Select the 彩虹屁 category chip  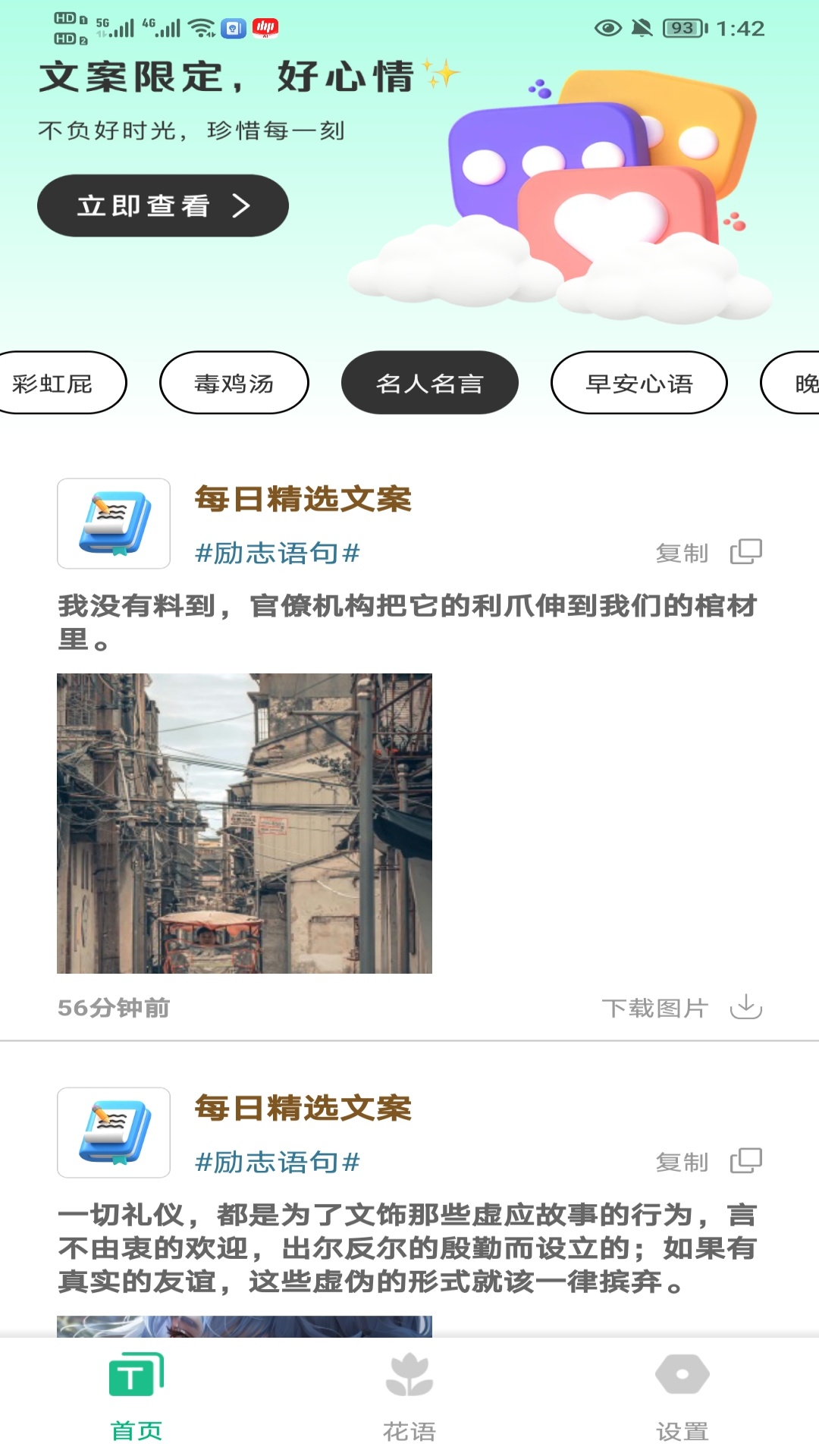(57, 383)
